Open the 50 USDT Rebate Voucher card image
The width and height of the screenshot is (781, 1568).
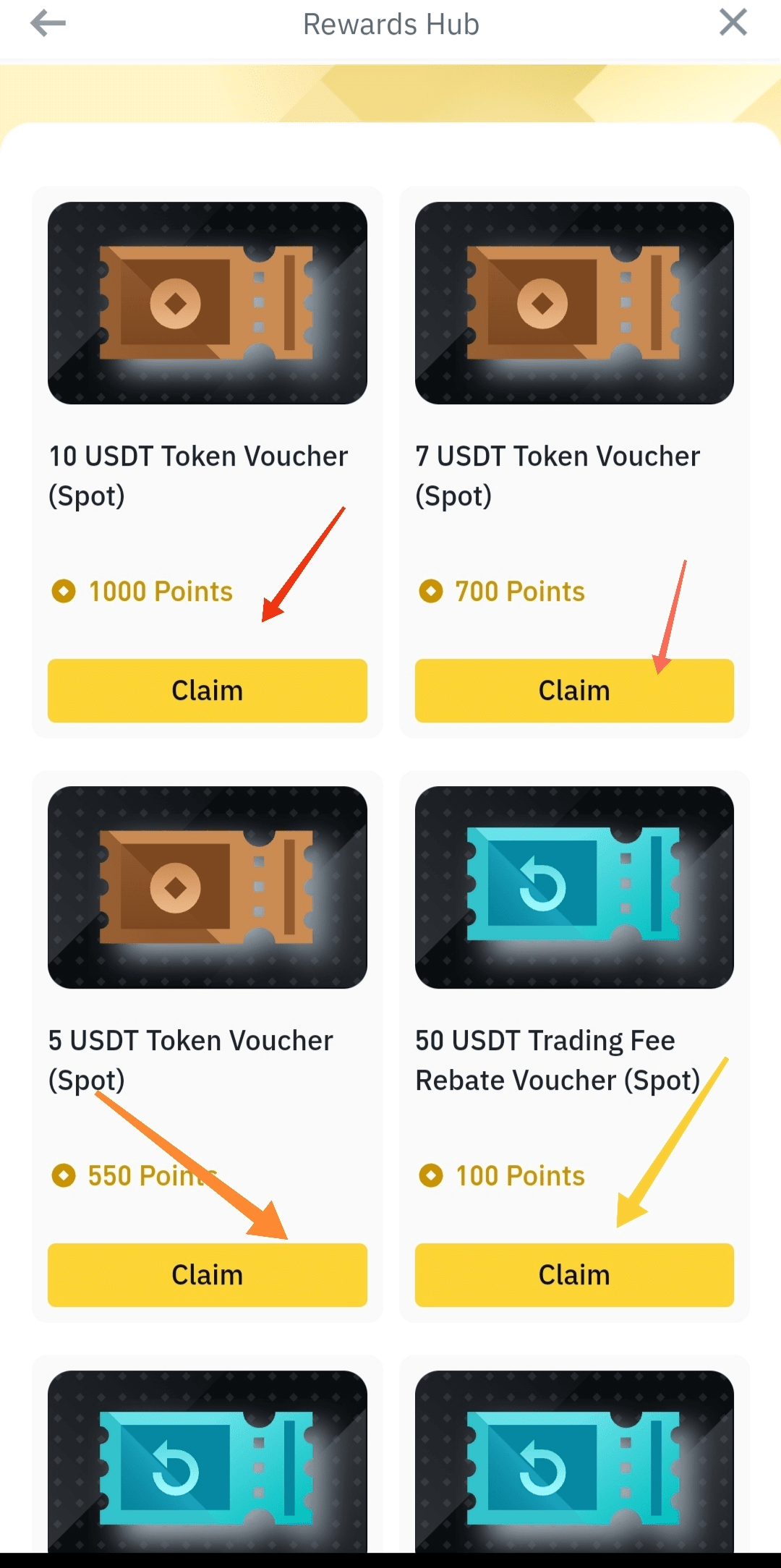[x=573, y=887]
